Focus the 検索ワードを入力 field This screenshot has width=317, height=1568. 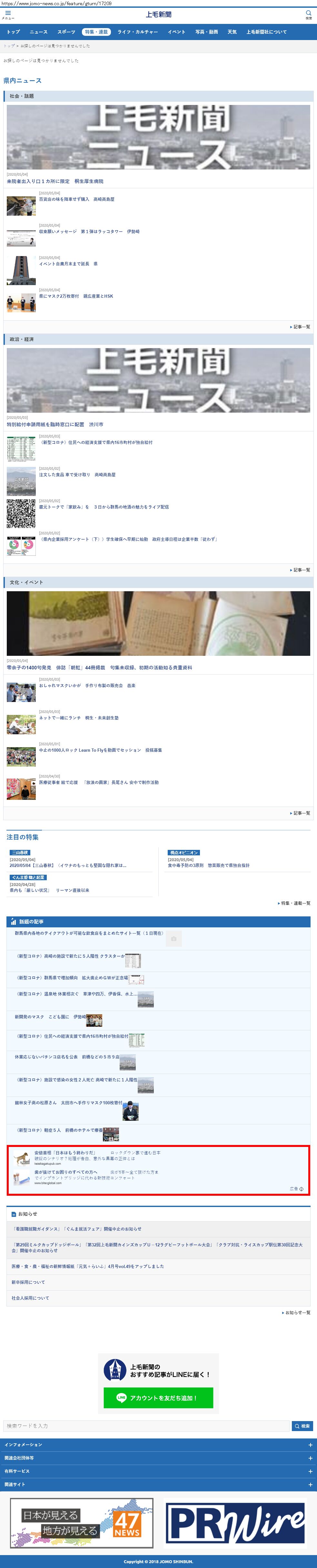[x=146, y=1426]
